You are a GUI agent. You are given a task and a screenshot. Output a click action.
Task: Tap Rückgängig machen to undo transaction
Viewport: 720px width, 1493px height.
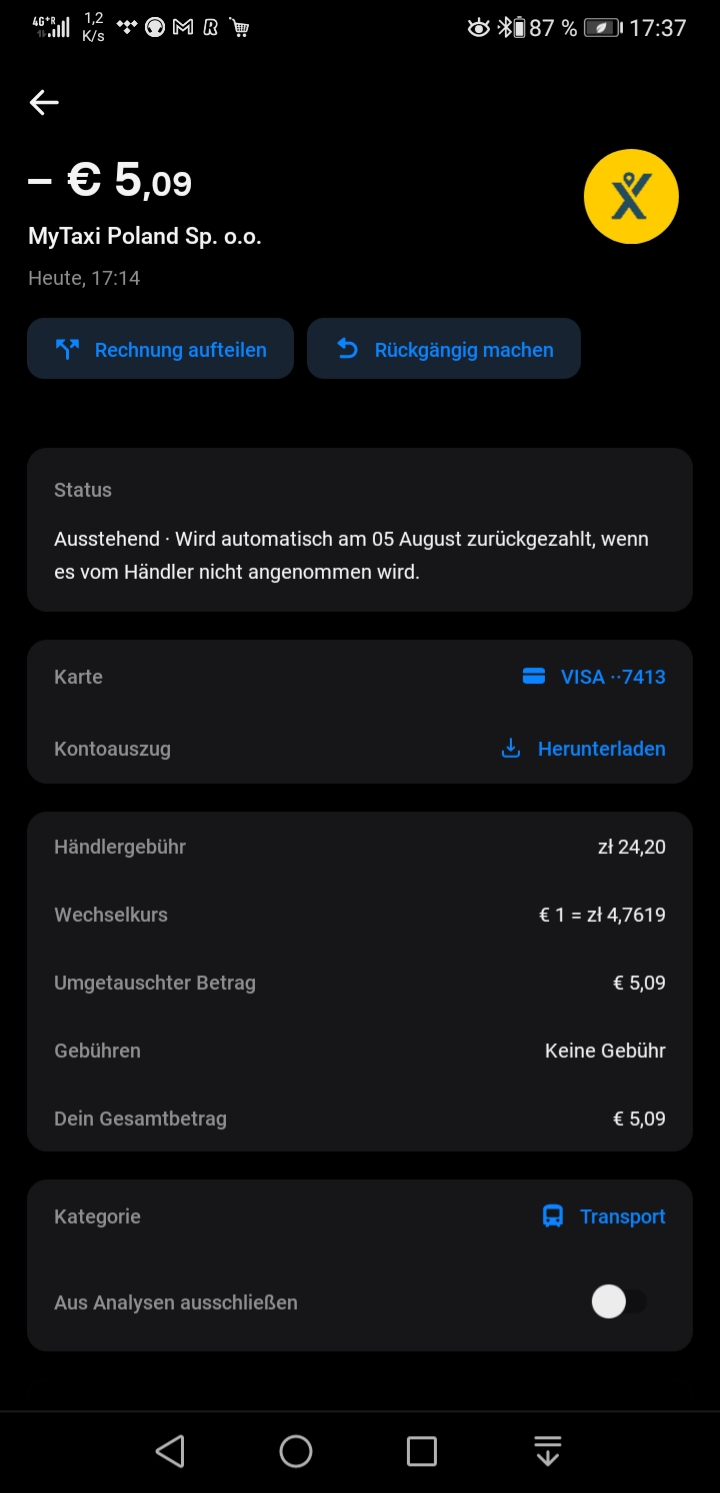(444, 349)
